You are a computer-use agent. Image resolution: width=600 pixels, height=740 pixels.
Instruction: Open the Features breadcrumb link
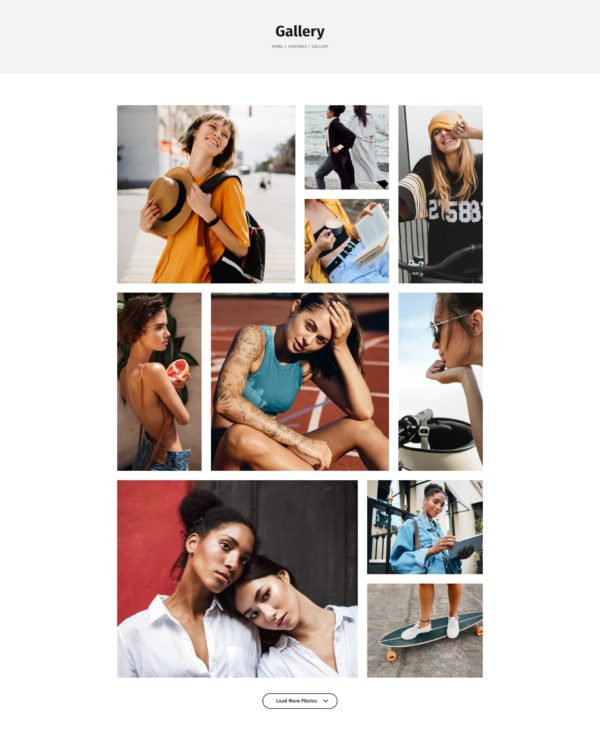click(x=297, y=46)
